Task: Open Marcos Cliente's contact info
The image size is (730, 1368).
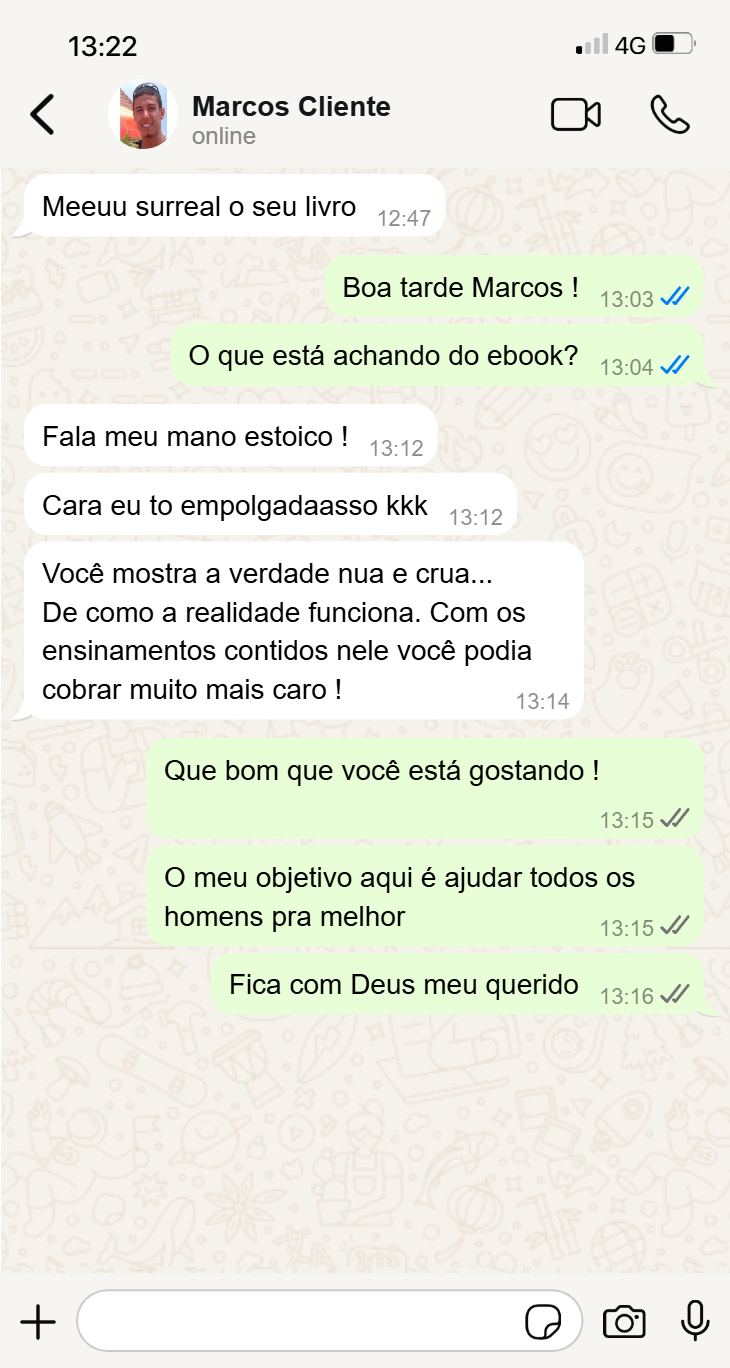Action: 290,118
